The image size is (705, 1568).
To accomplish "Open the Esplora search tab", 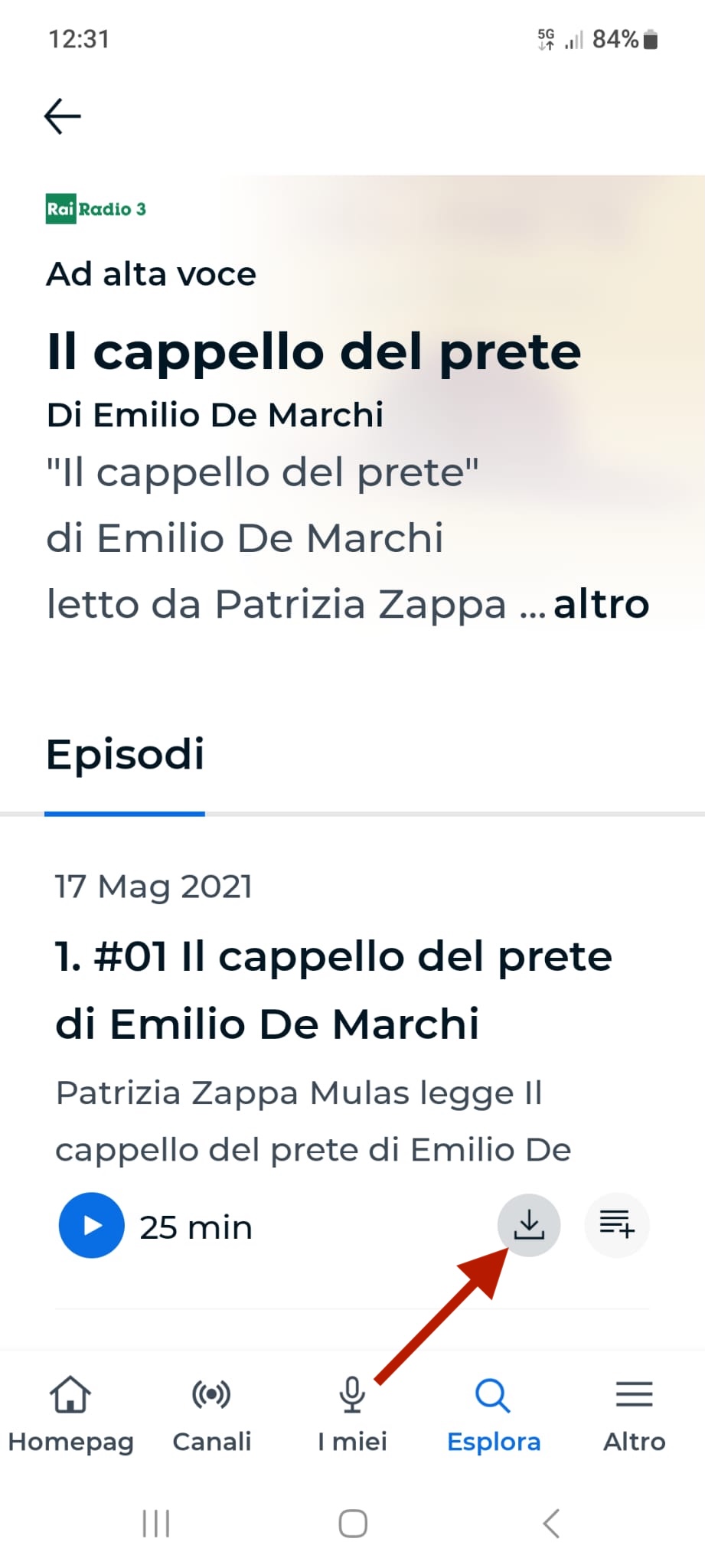I will (x=494, y=1415).
